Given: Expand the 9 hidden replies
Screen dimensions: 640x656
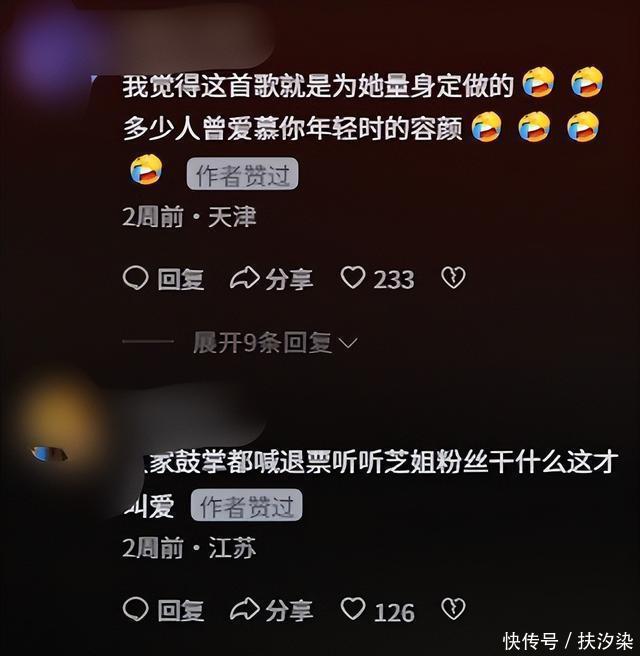Looking at the screenshot, I should click(275, 343).
